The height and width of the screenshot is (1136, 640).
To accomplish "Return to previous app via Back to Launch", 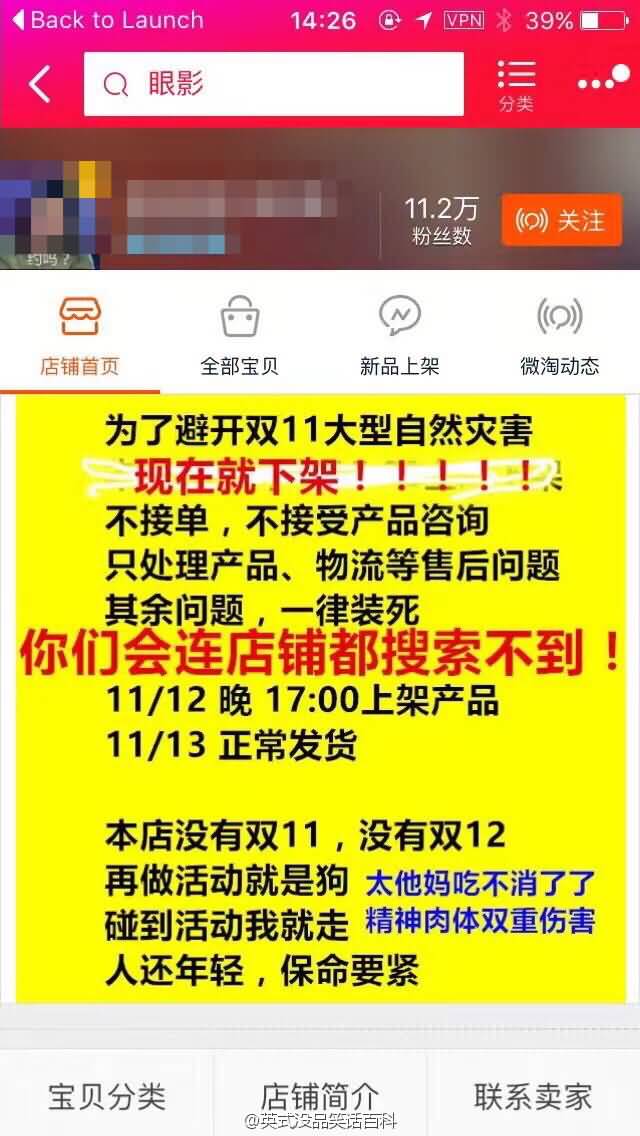I will pyautogui.click(x=105, y=20).
